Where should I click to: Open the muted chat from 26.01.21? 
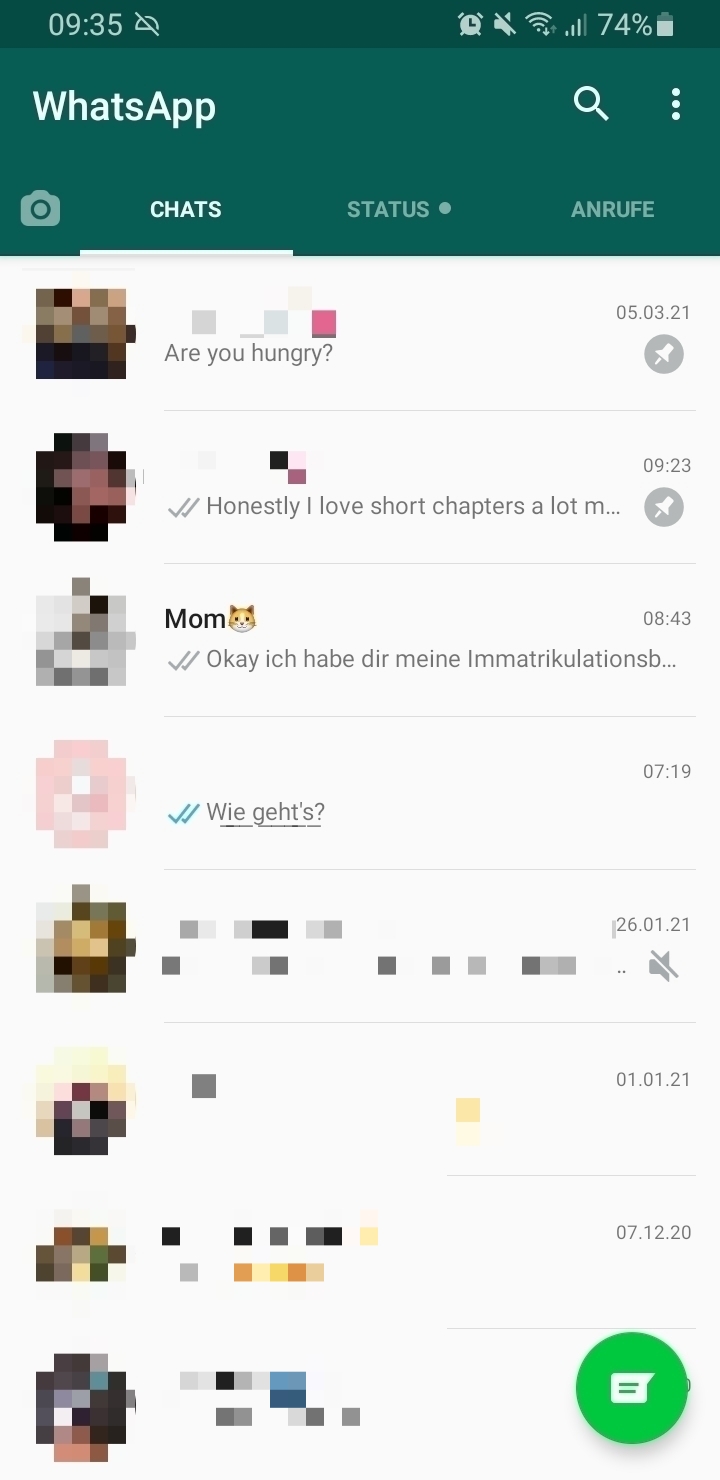click(400, 946)
